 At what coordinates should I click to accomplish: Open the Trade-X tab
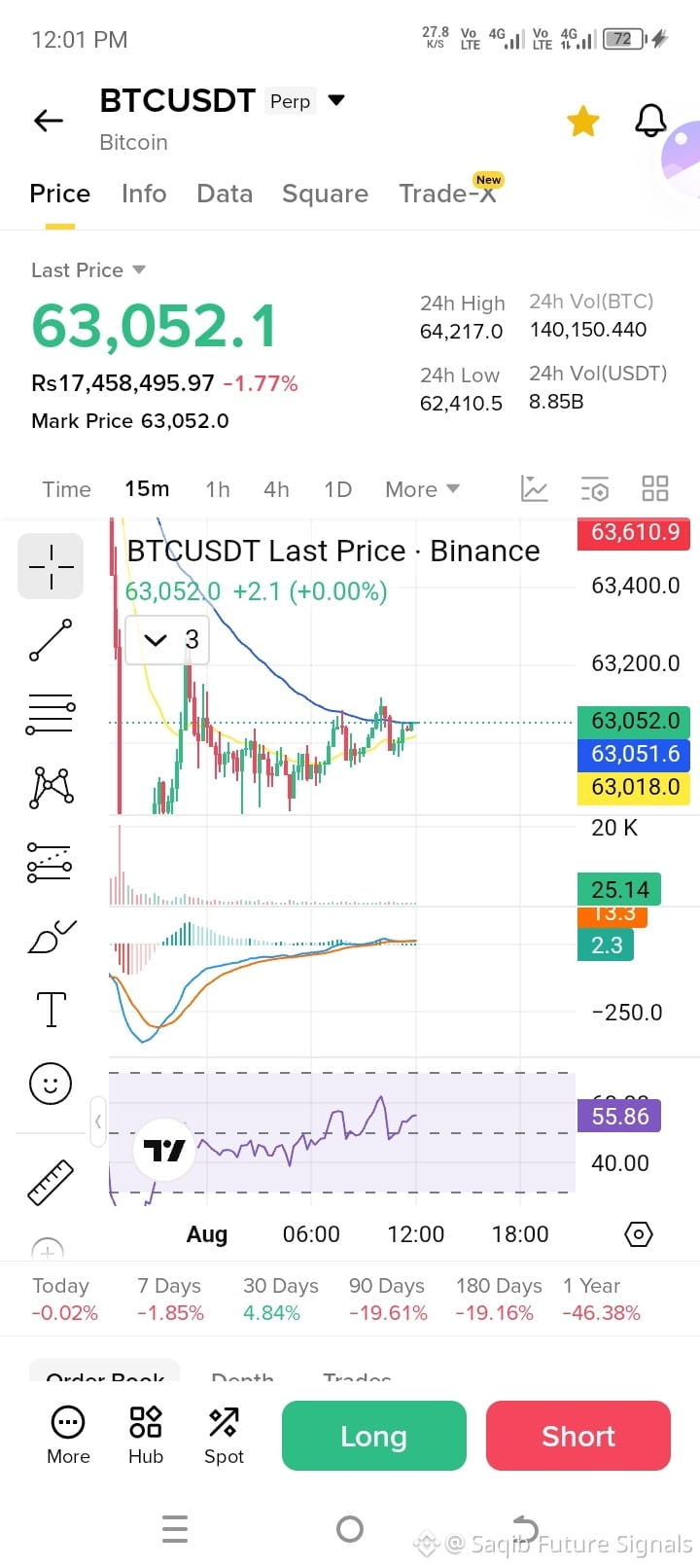[x=448, y=194]
